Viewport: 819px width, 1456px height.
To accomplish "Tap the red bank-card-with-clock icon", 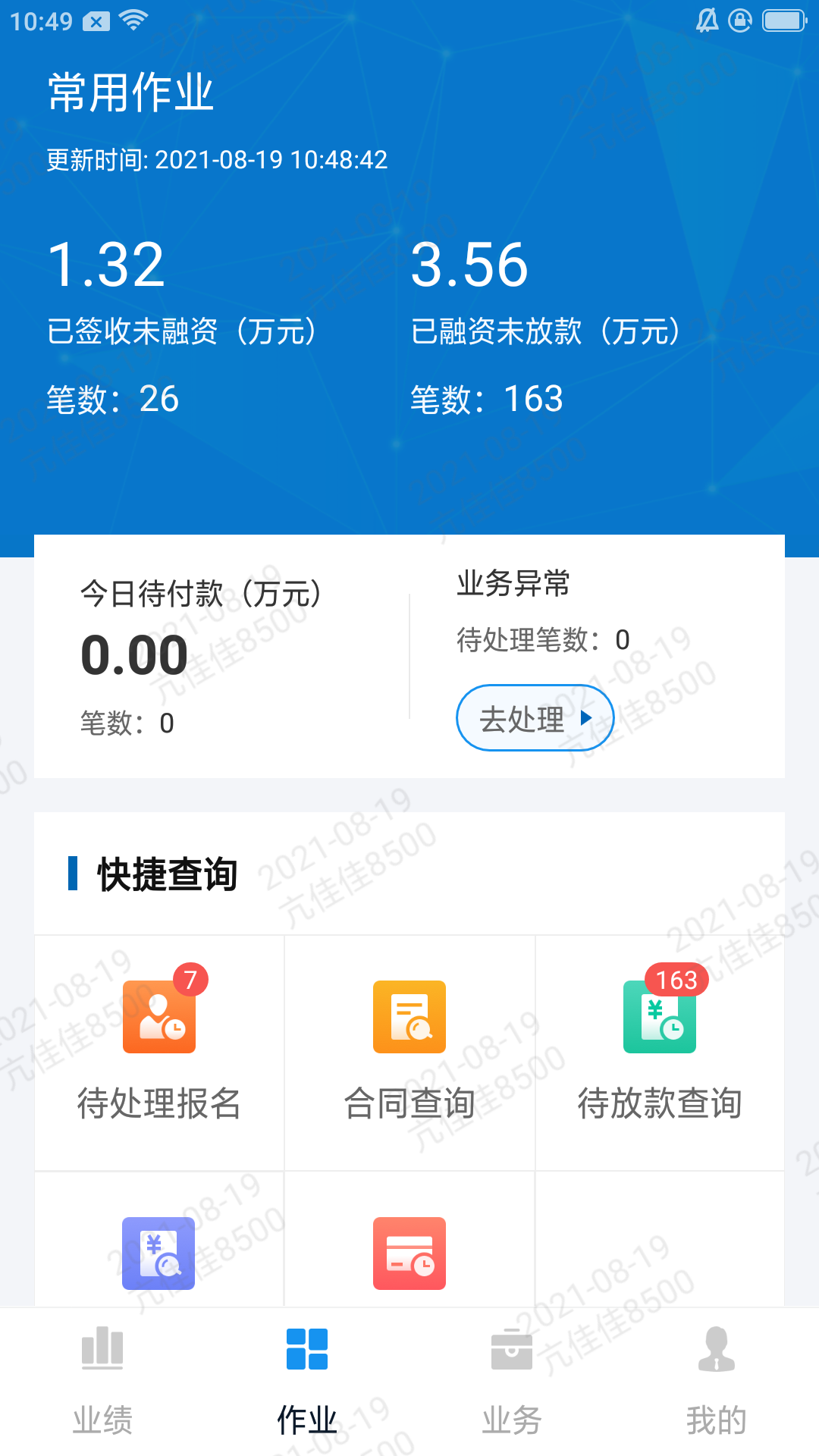I will 409,1253.
